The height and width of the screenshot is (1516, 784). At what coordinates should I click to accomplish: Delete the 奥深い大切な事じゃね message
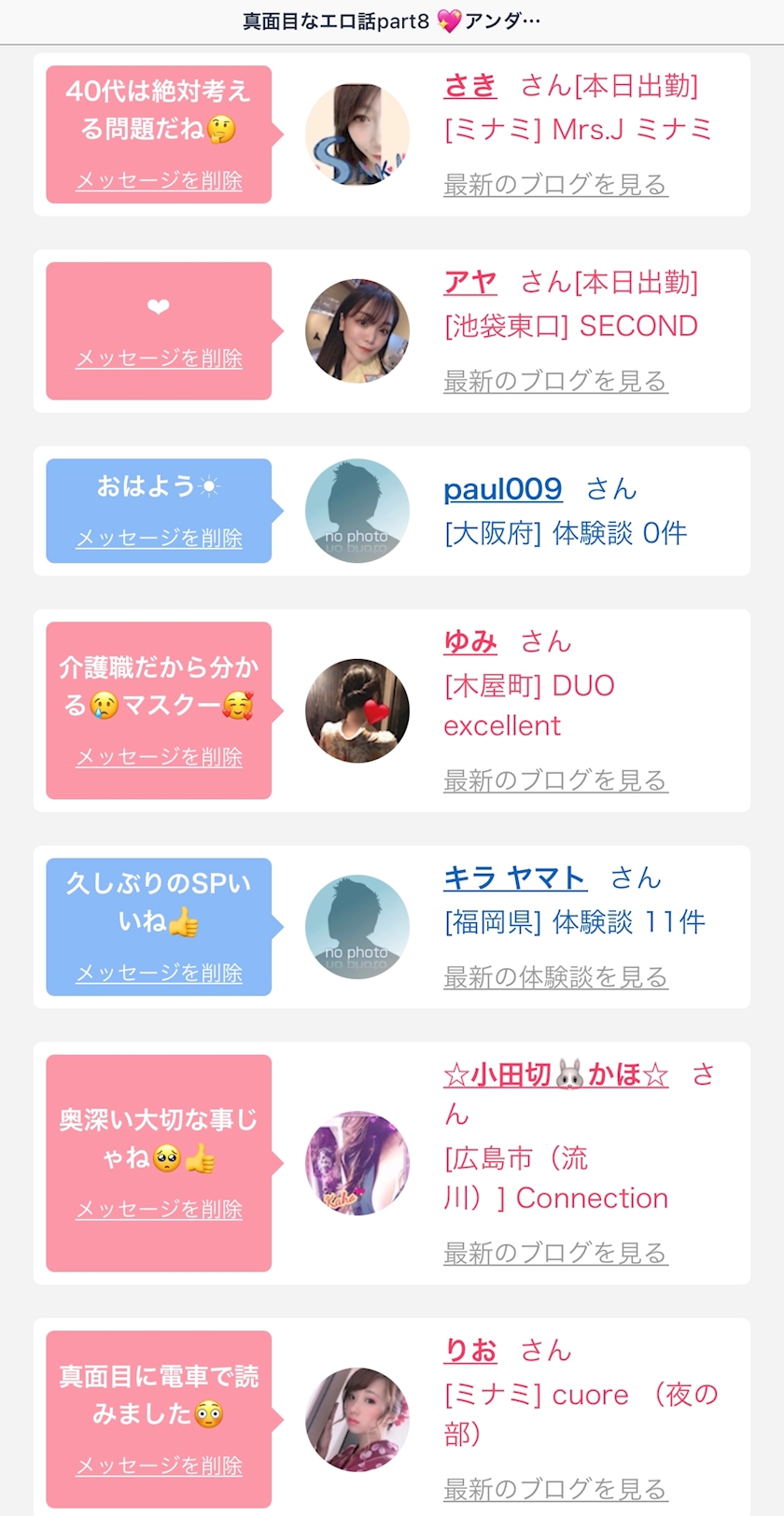pos(159,1209)
